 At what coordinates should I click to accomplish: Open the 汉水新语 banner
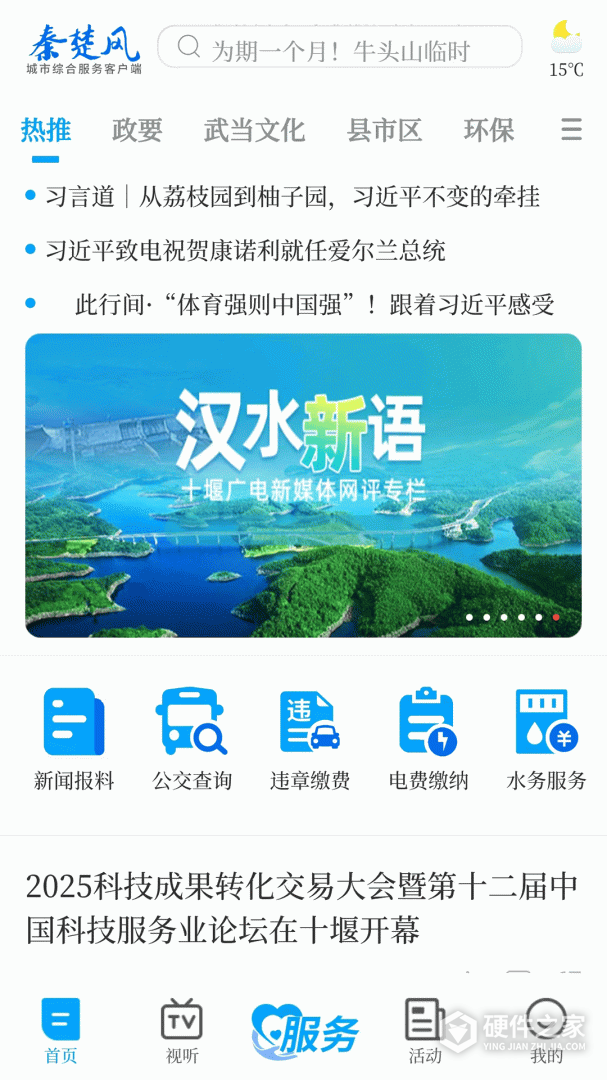pyautogui.click(x=303, y=485)
